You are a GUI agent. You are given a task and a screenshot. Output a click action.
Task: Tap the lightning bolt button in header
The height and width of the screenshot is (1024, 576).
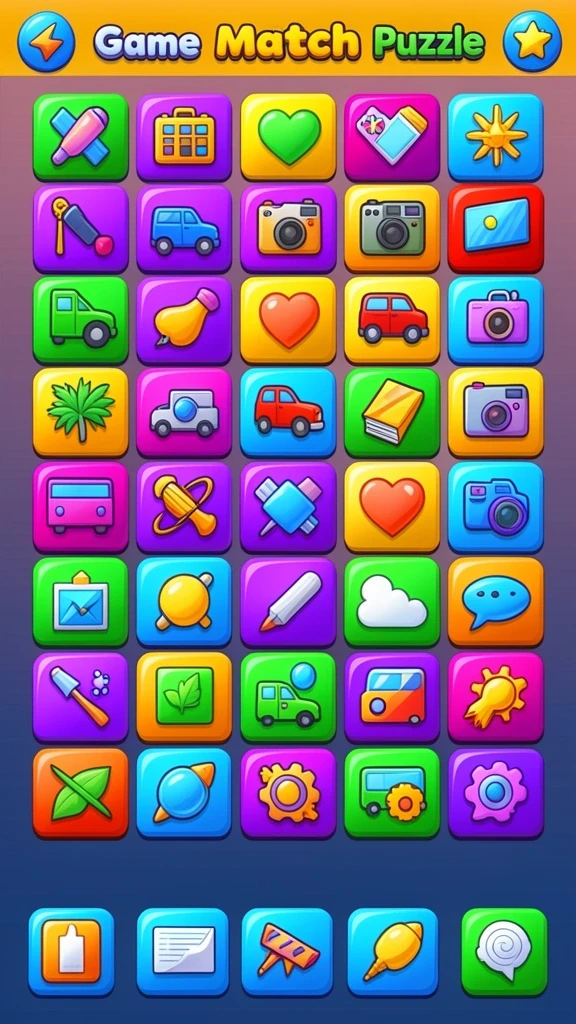click(x=46, y=41)
